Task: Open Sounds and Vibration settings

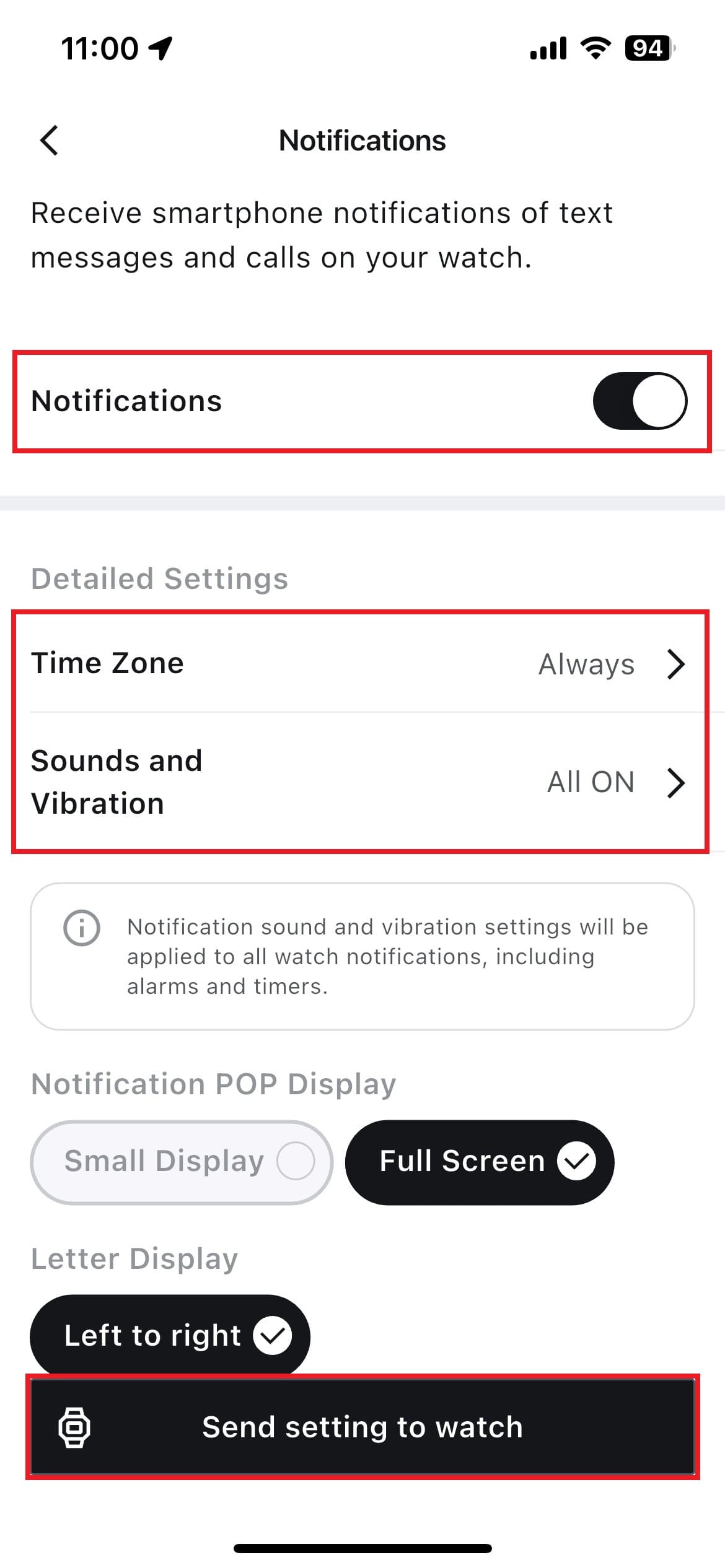Action: point(359,782)
